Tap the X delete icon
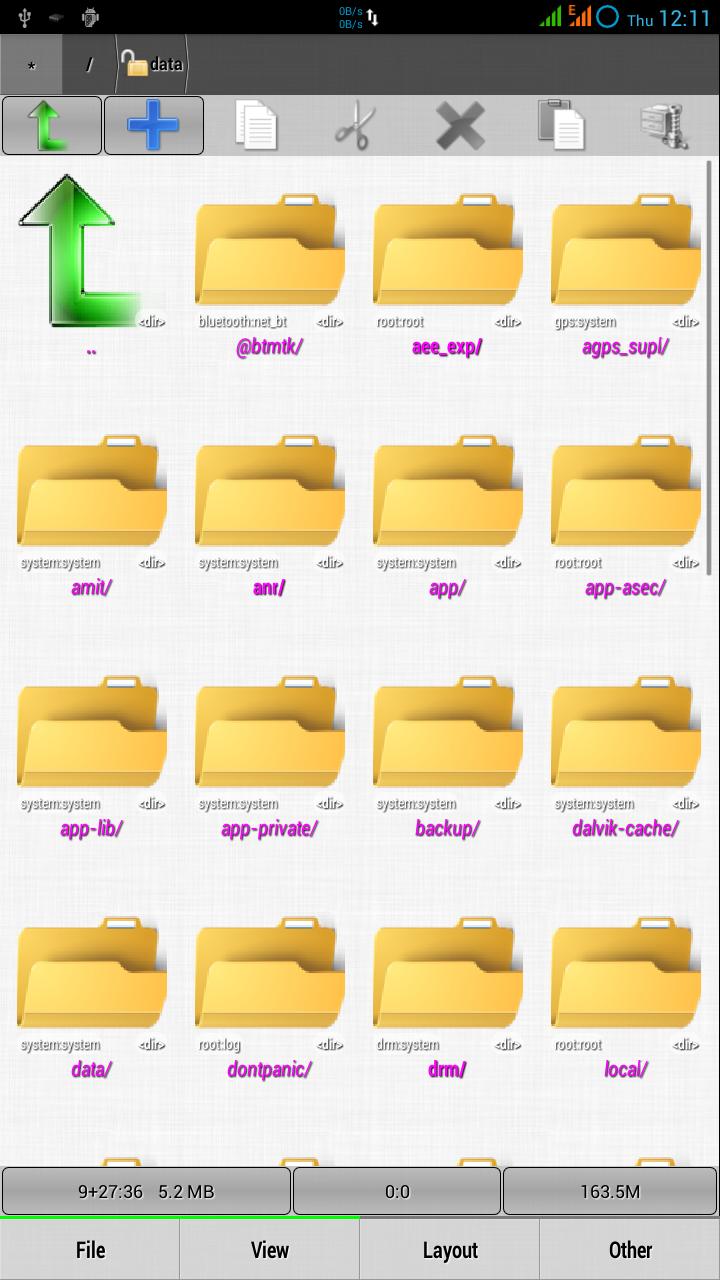 click(x=460, y=126)
